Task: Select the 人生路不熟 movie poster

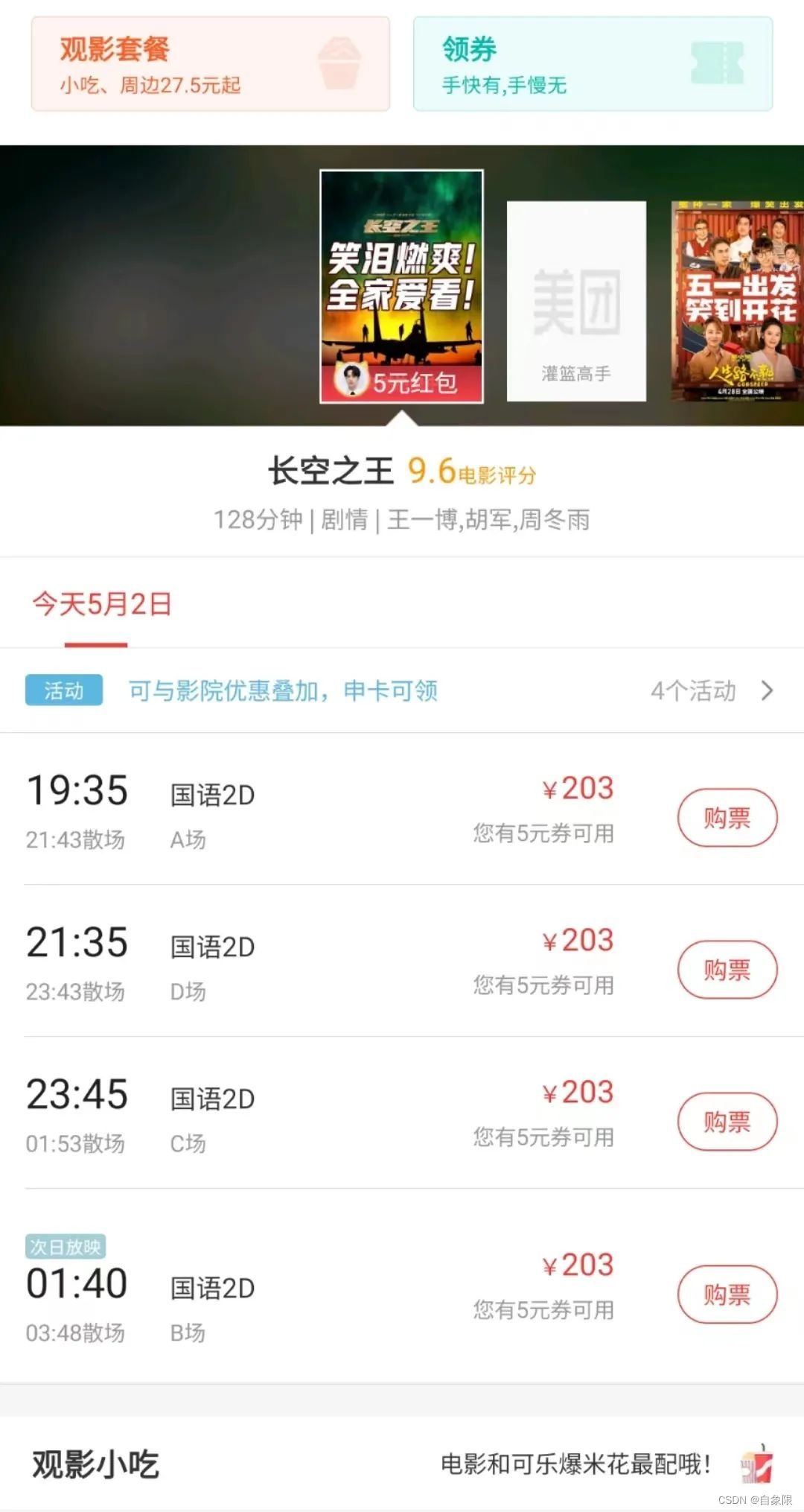Action: [737, 302]
